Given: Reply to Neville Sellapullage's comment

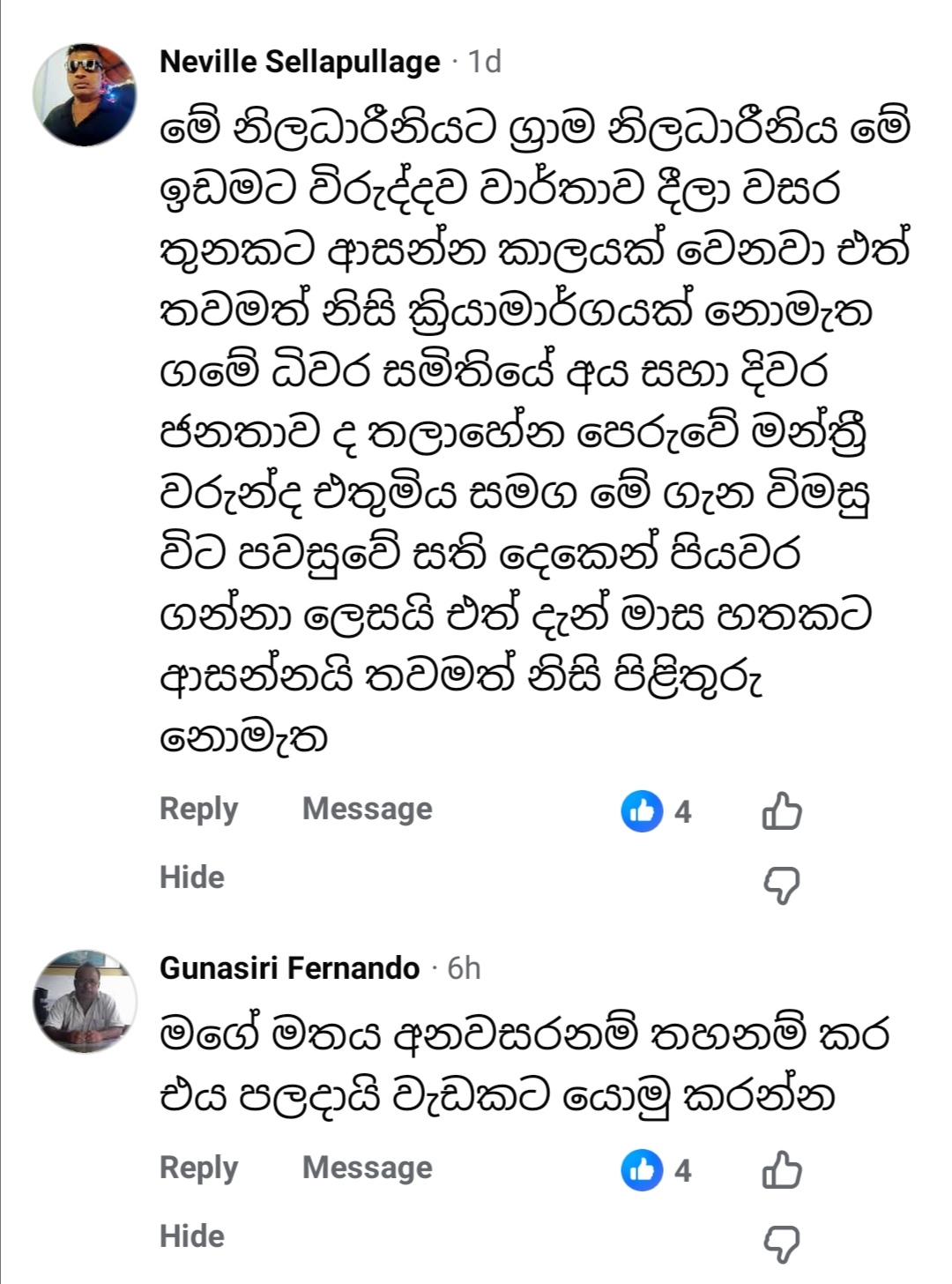Looking at the screenshot, I should [x=198, y=809].
